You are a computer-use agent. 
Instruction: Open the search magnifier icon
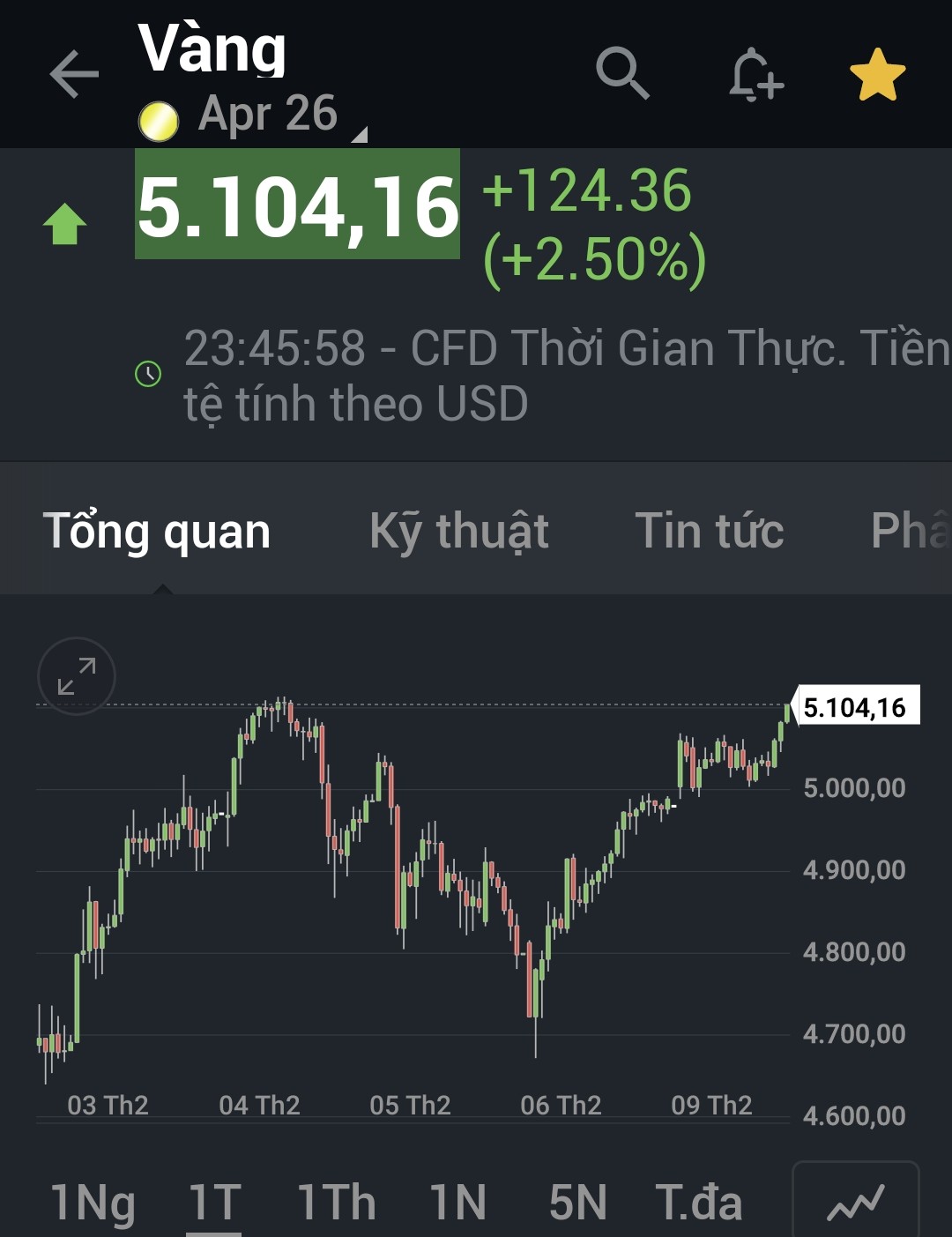point(622,73)
